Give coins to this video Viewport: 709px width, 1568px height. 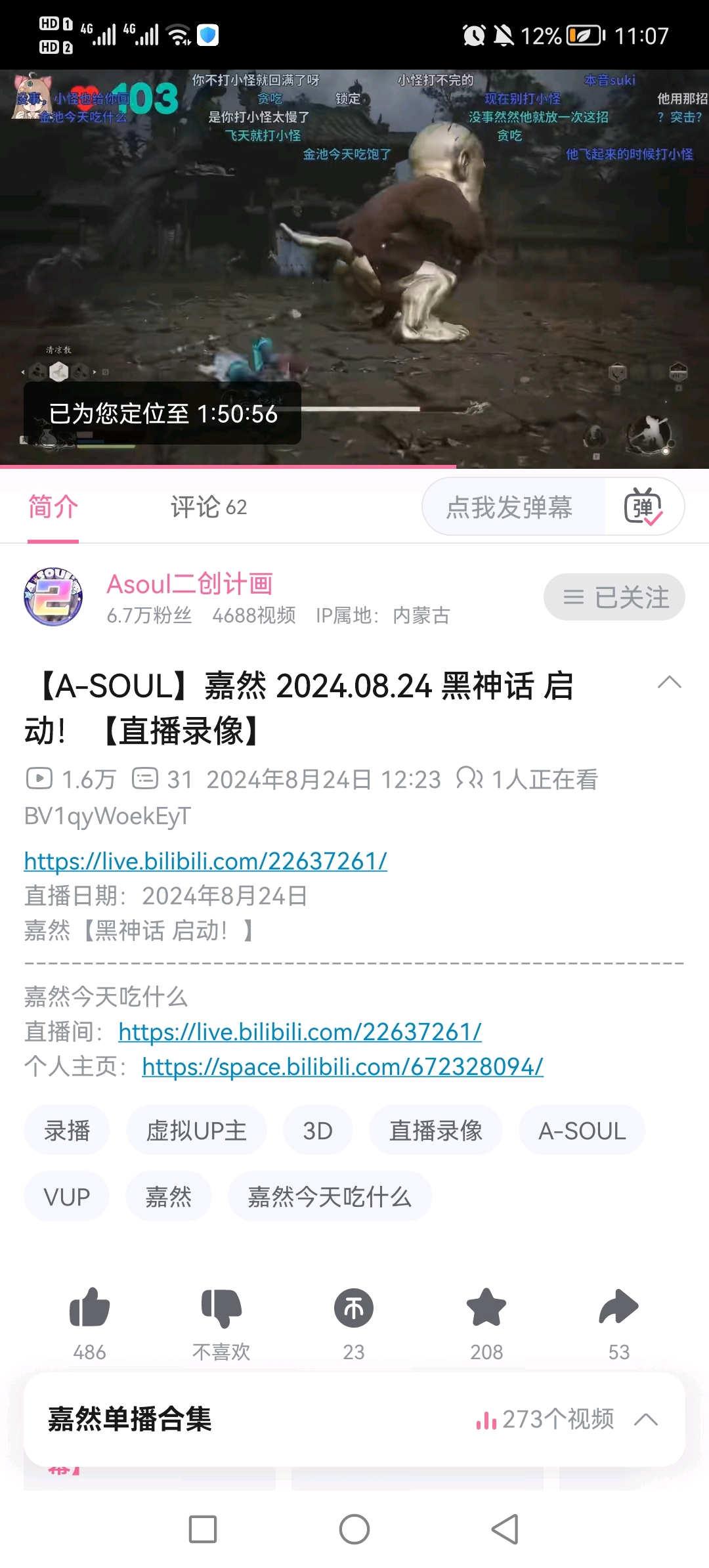354,1308
